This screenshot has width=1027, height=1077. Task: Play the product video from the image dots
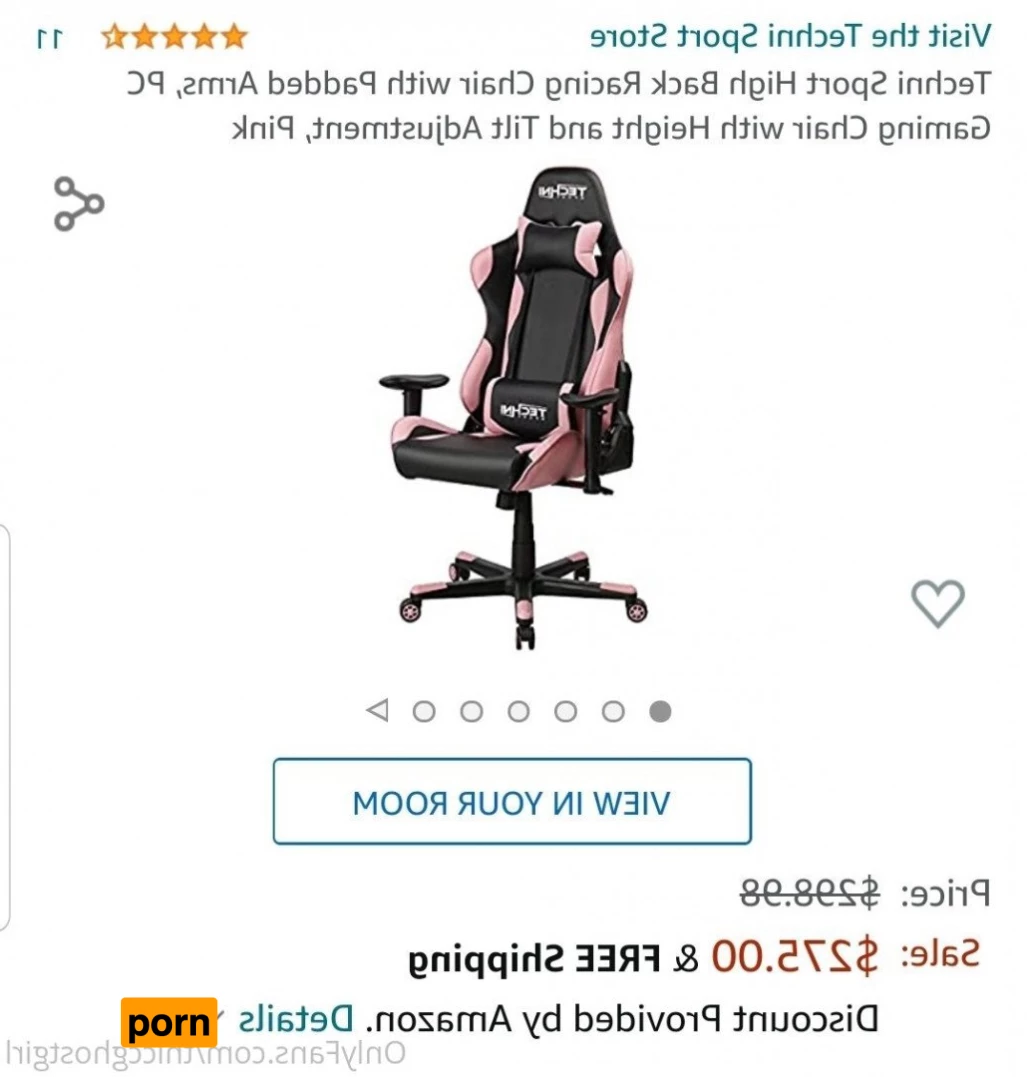[x=377, y=711]
